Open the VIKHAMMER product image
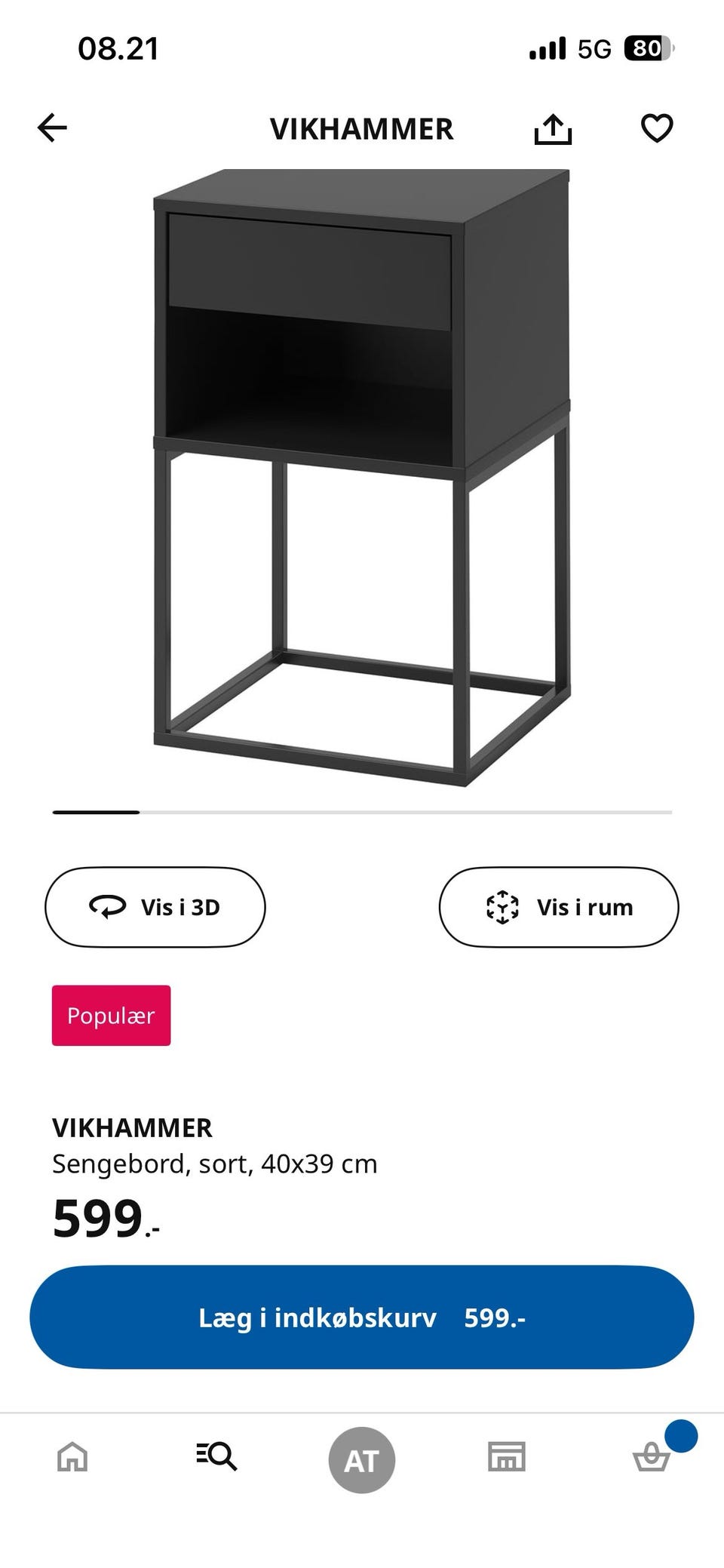Image resolution: width=724 pixels, height=1568 pixels. [x=362, y=477]
